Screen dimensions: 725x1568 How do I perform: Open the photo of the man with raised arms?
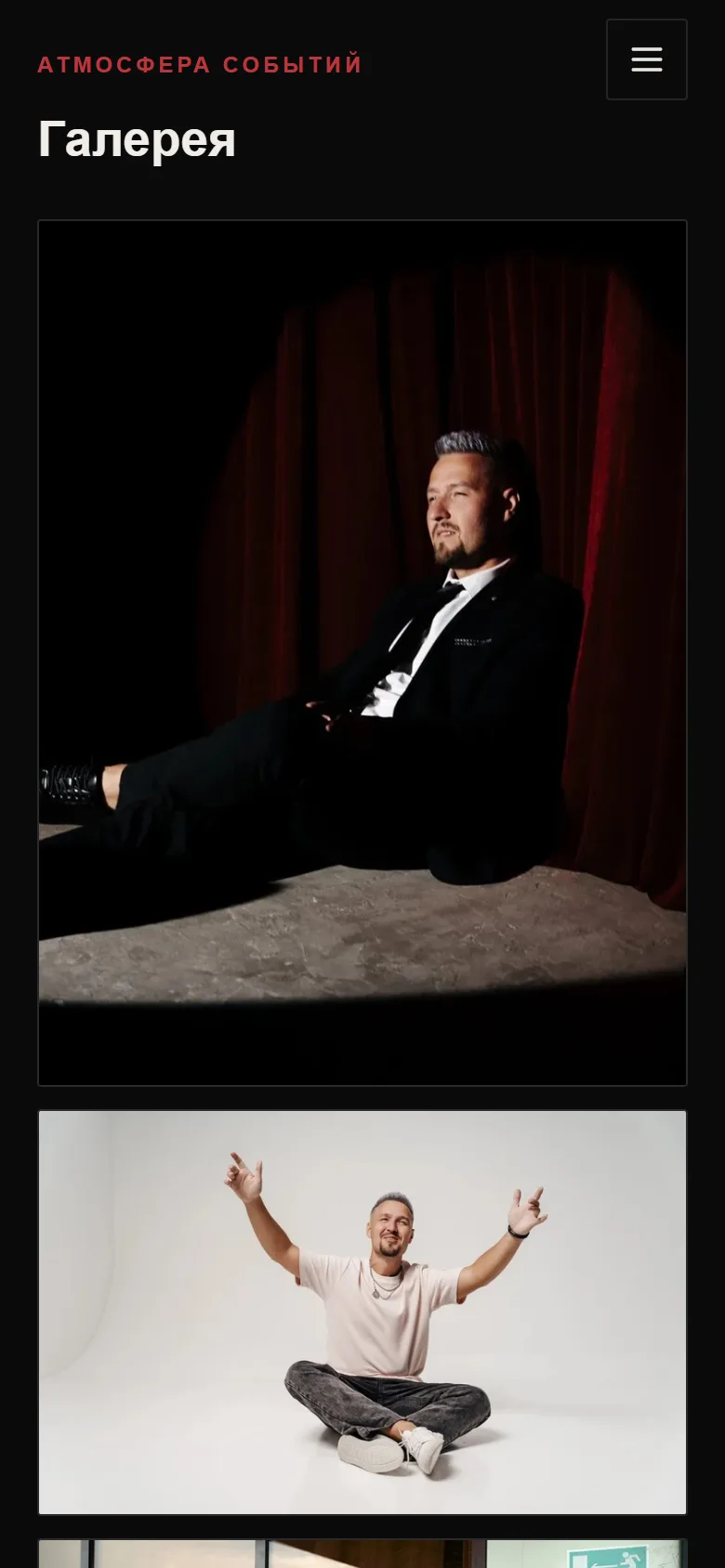pyautogui.click(x=362, y=1313)
